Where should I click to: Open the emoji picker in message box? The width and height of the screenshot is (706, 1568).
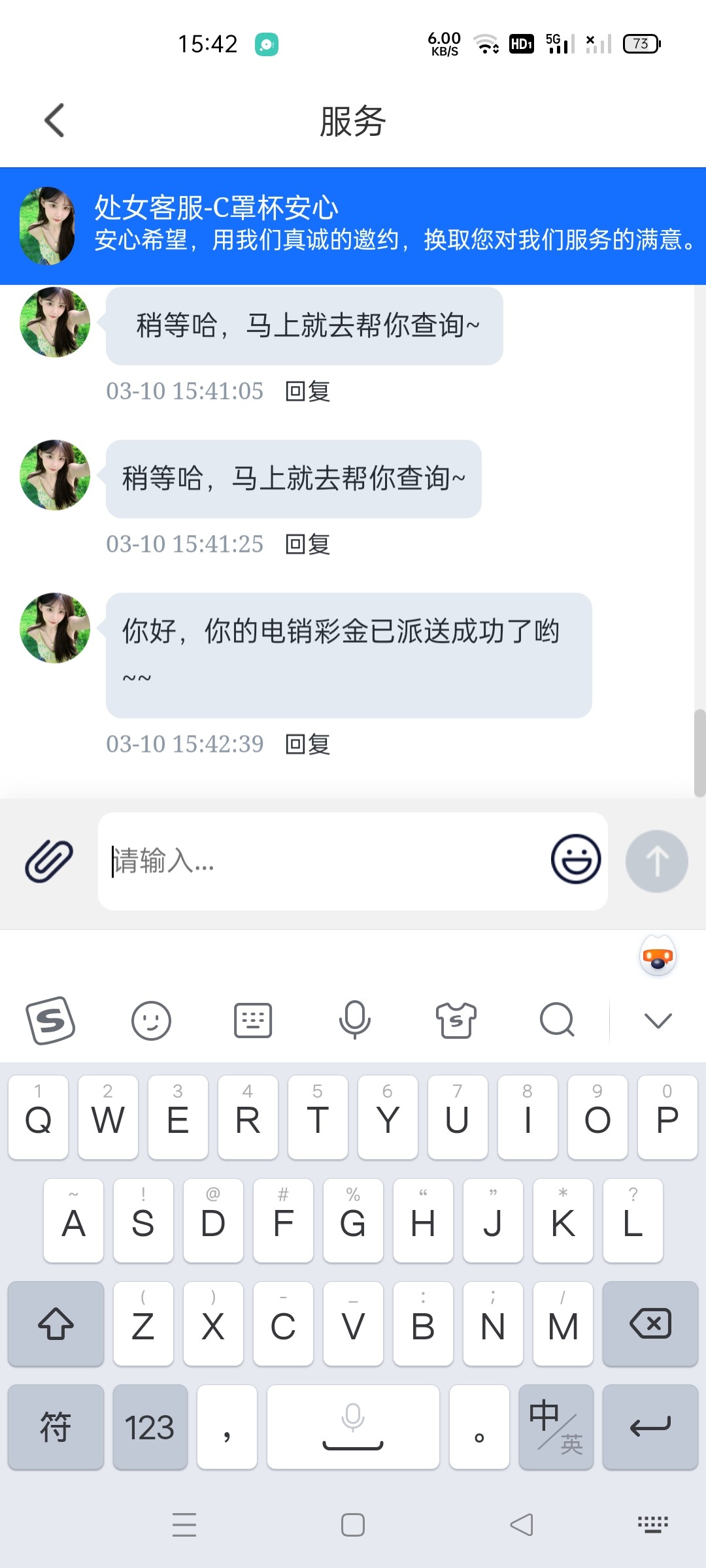click(575, 859)
